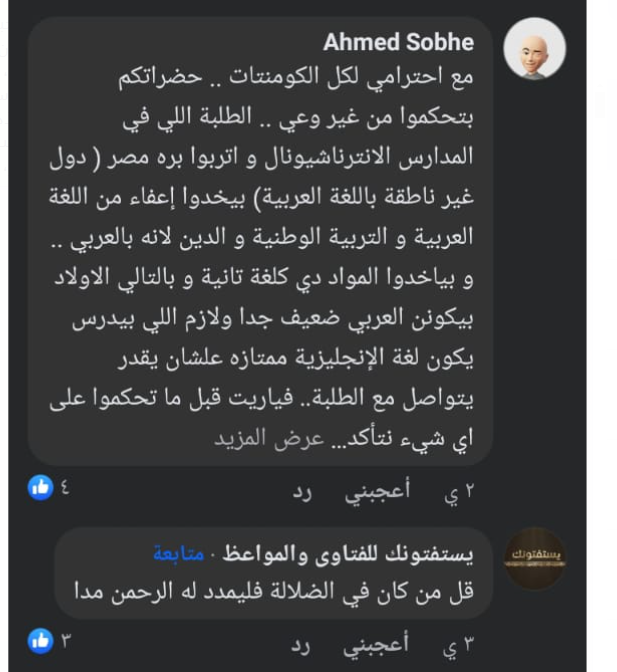Open Ahmed Sobhe's profile picture

click(535, 48)
